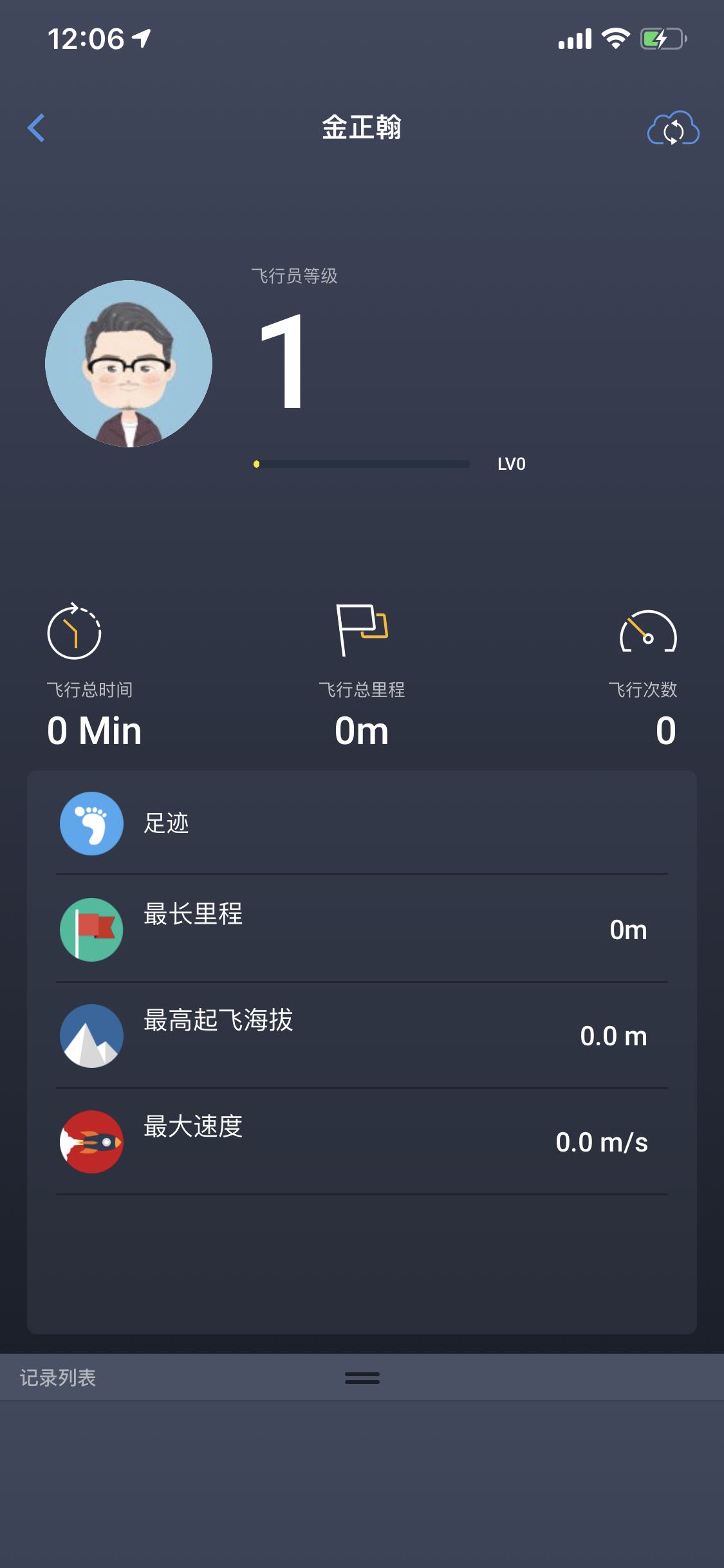Expand the 记录列表 records list handle
This screenshot has width=724, height=1568.
362,1377
